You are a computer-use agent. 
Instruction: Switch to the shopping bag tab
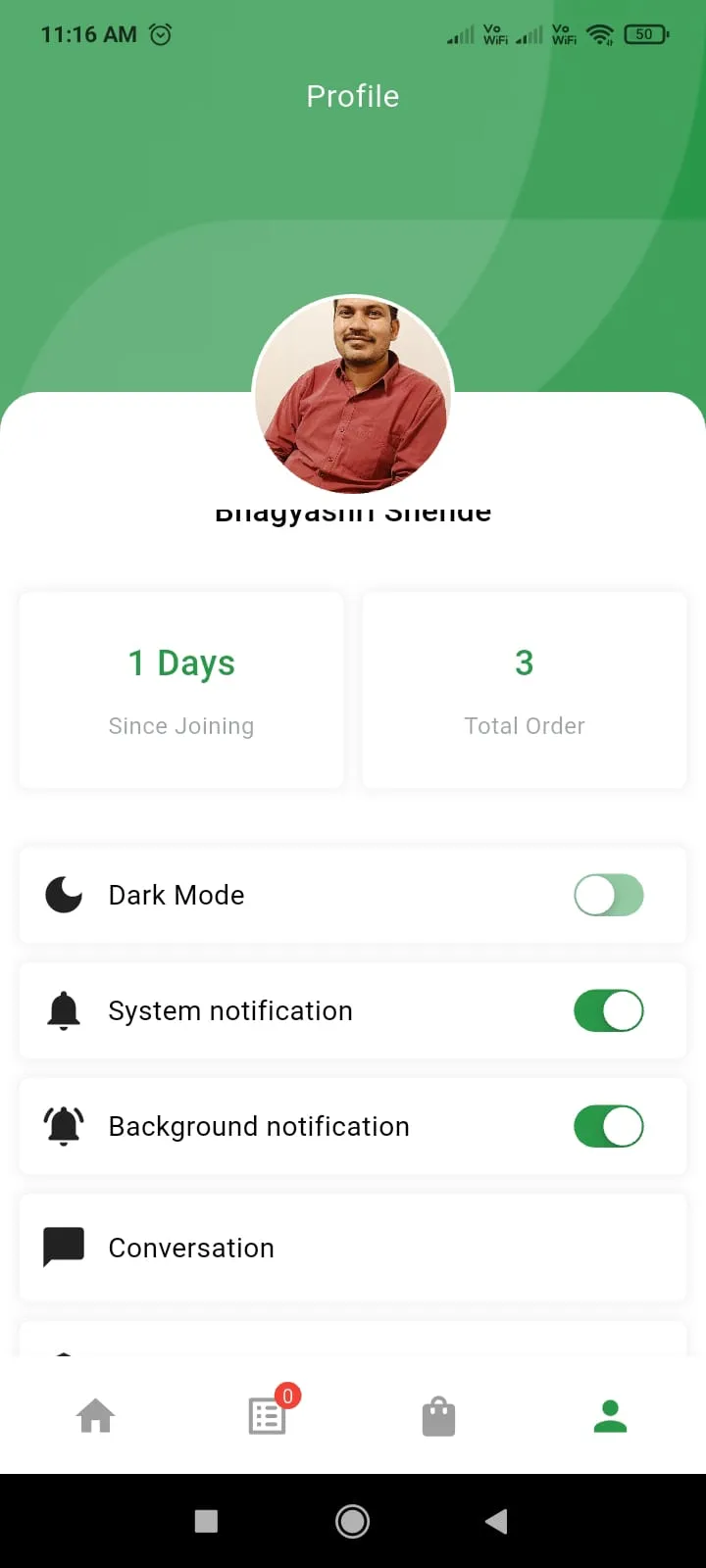(x=438, y=1416)
